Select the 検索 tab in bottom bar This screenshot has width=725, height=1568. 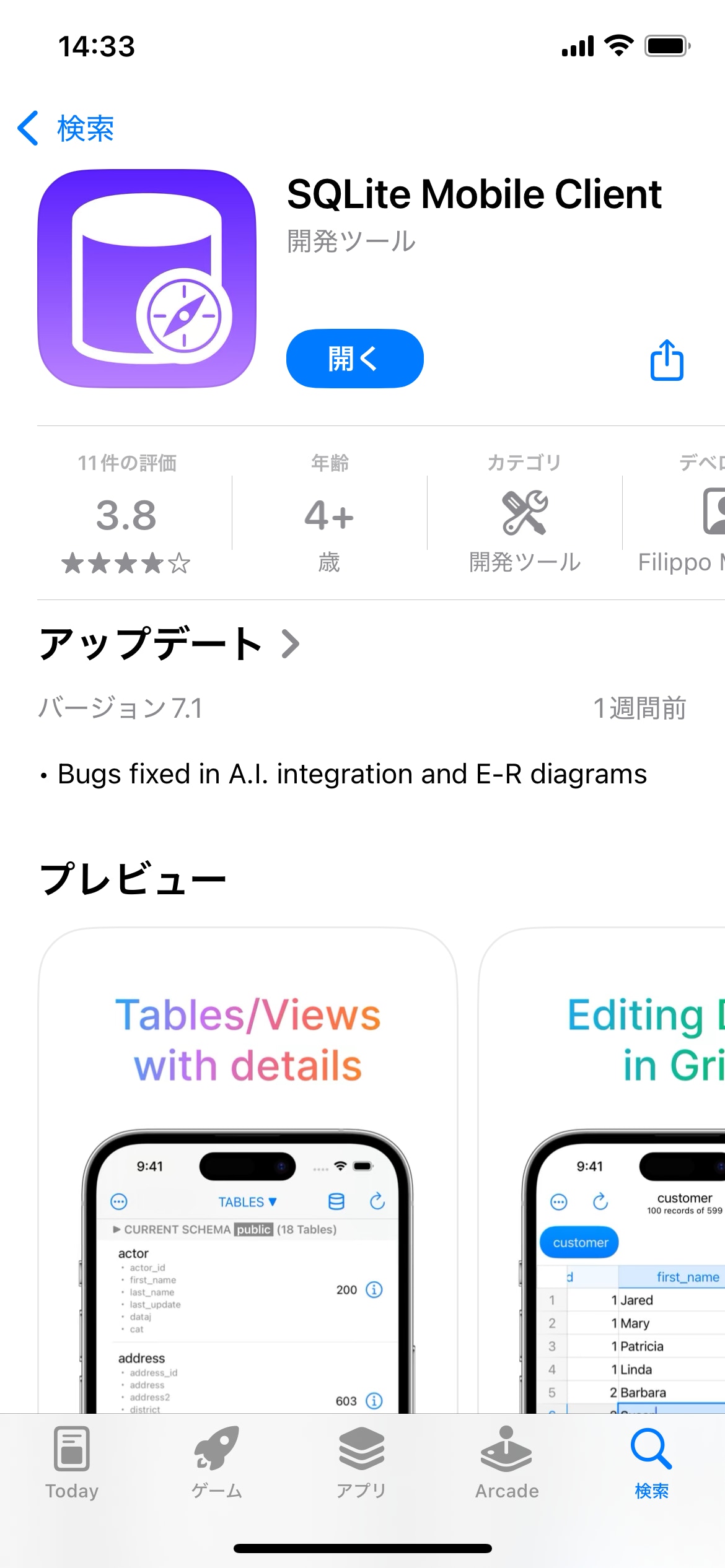[652, 1463]
